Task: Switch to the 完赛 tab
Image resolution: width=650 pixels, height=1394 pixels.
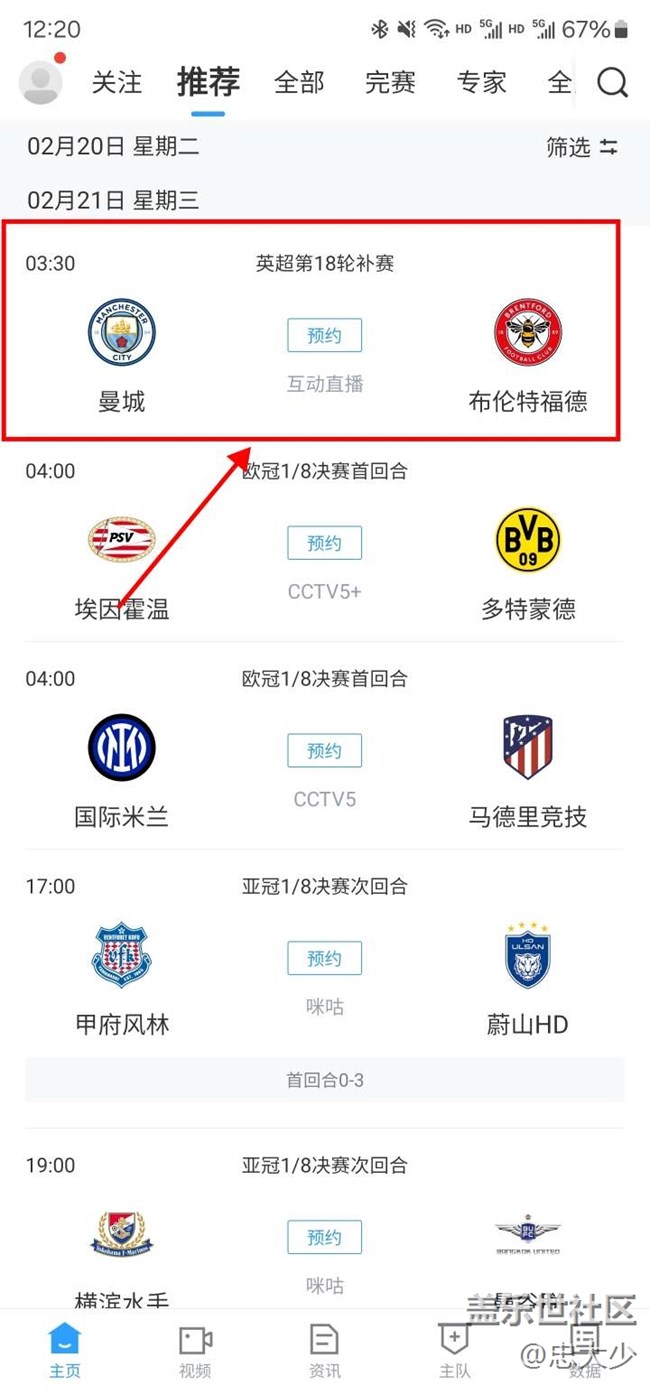Action: [390, 82]
